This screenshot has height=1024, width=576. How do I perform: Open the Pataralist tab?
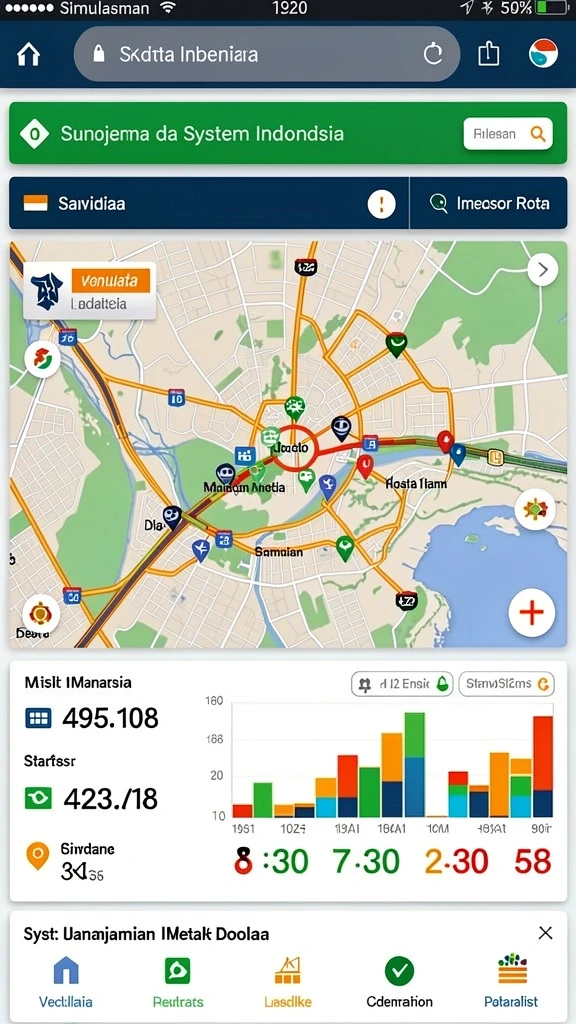click(x=511, y=981)
